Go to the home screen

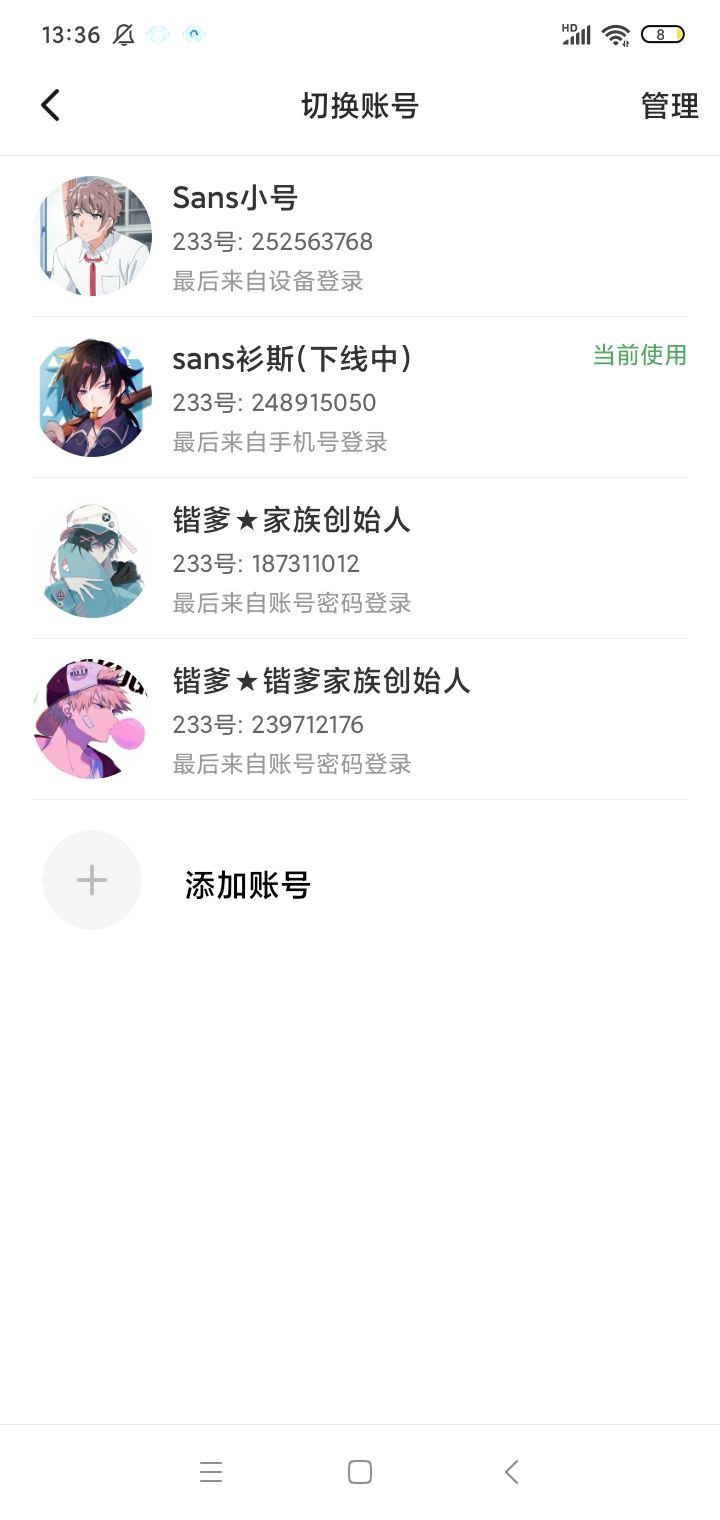360,1472
